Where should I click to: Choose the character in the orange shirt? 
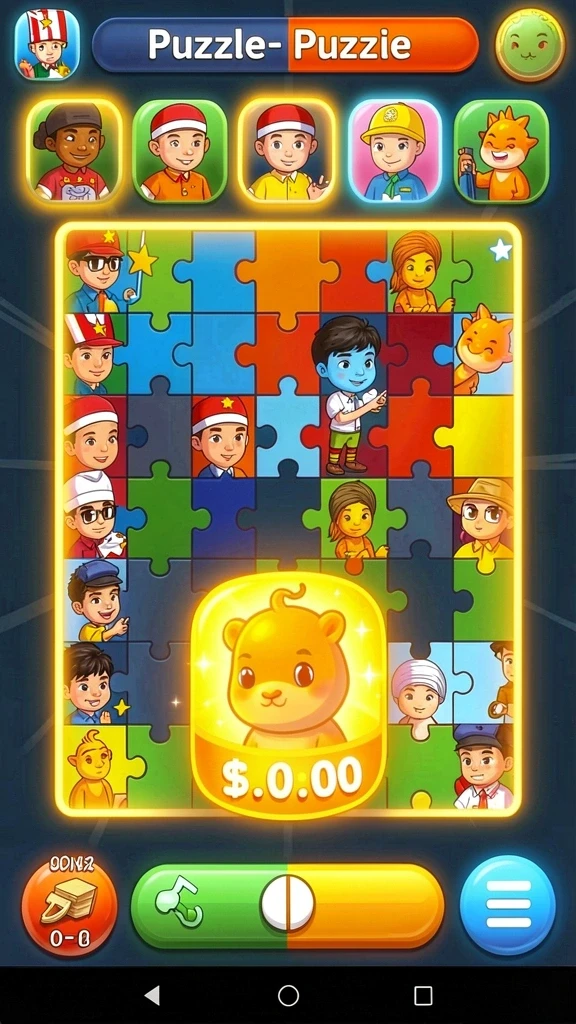coord(179,151)
